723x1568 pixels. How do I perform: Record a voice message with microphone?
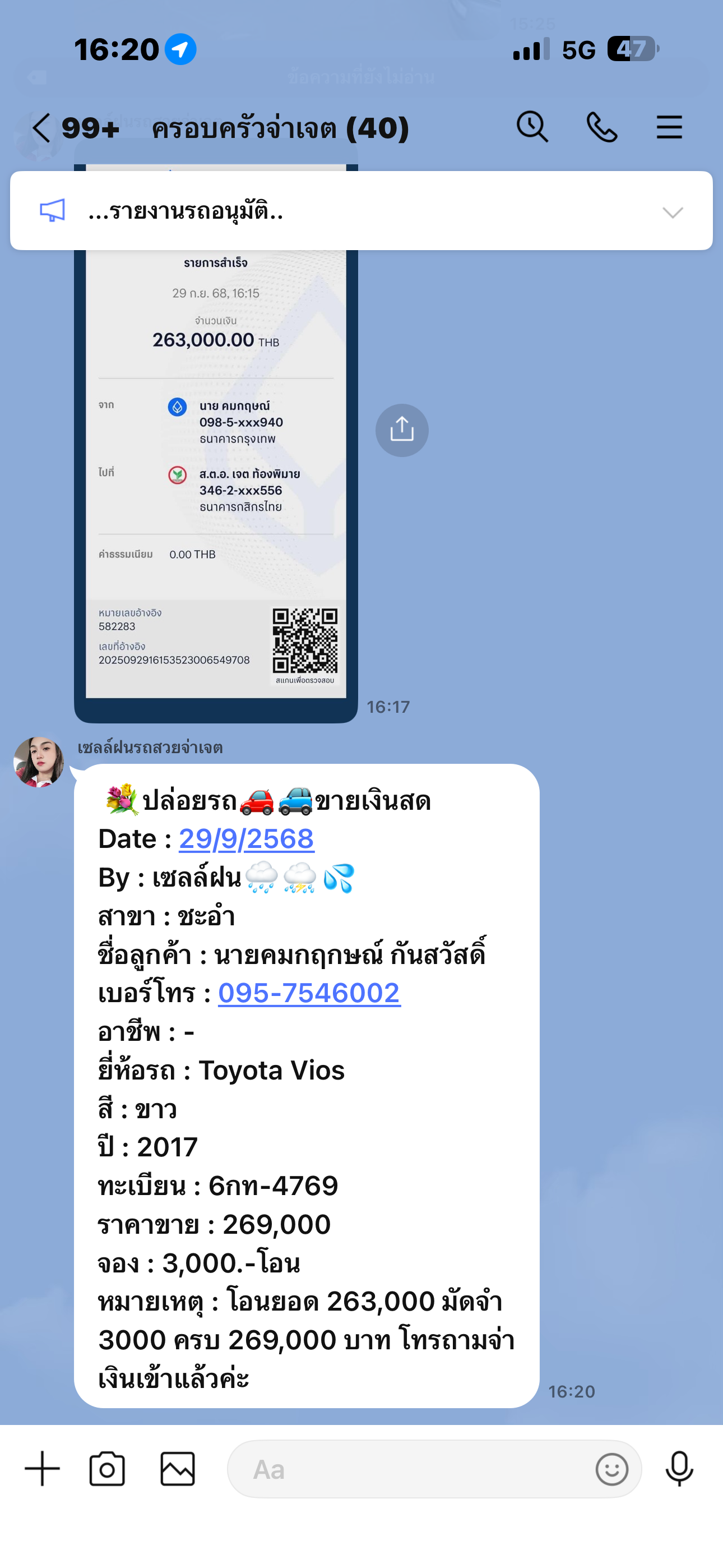[x=679, y=1468]
